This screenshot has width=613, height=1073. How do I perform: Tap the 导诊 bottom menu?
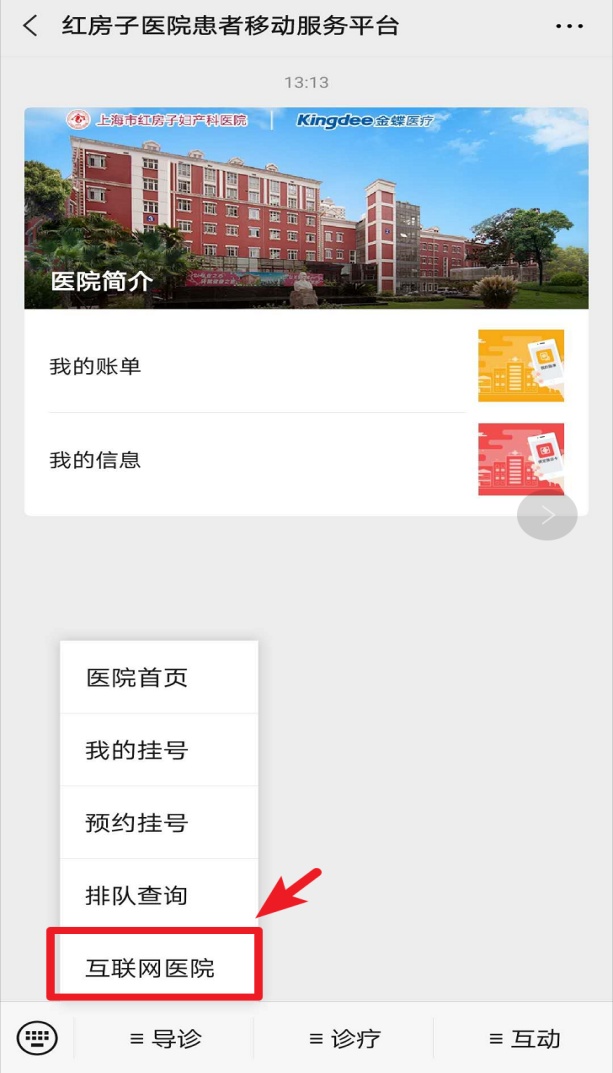coord(165,1039)
